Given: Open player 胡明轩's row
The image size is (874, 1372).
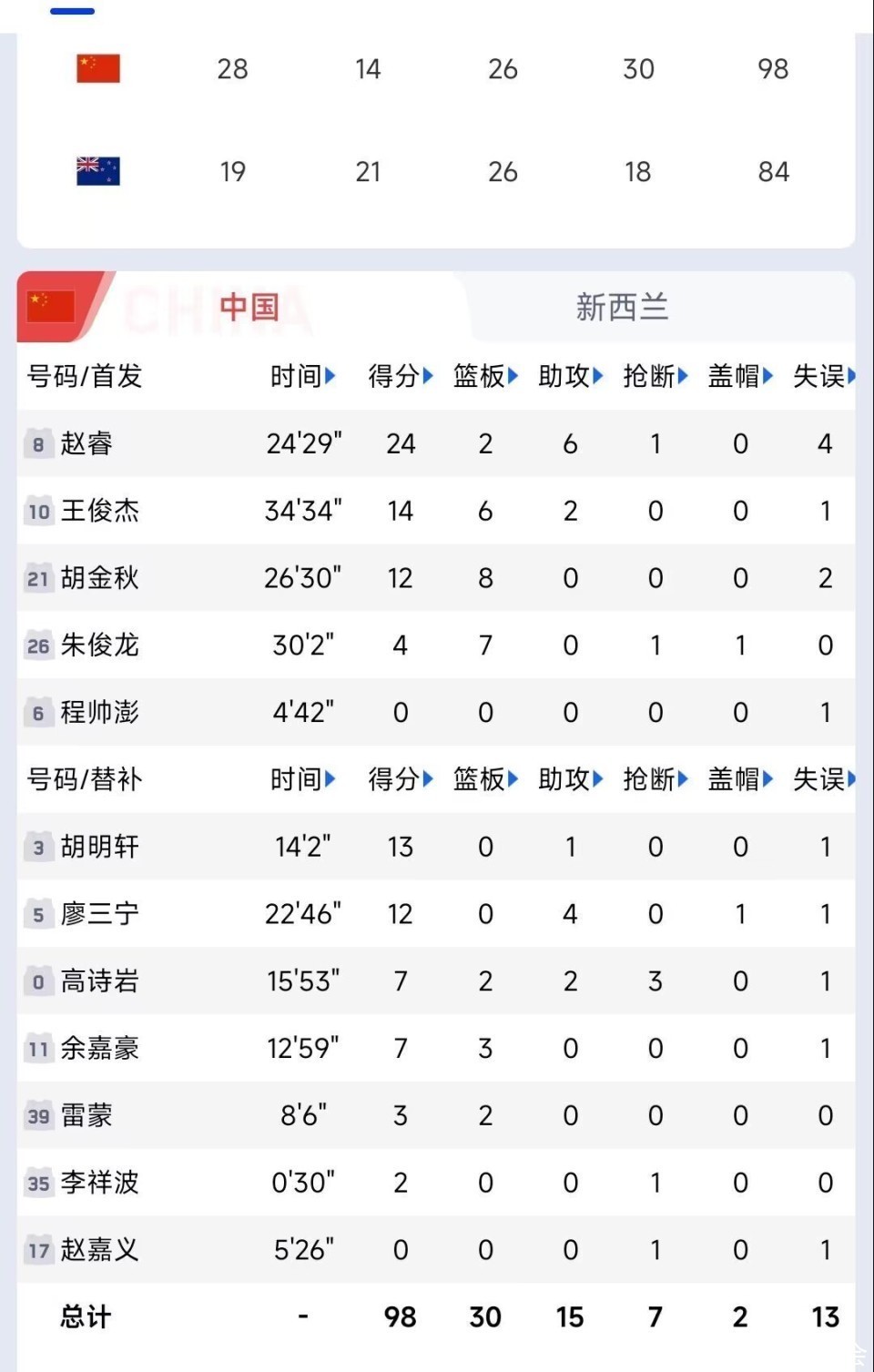Looking at the screenshot, I should pos(99,847).
